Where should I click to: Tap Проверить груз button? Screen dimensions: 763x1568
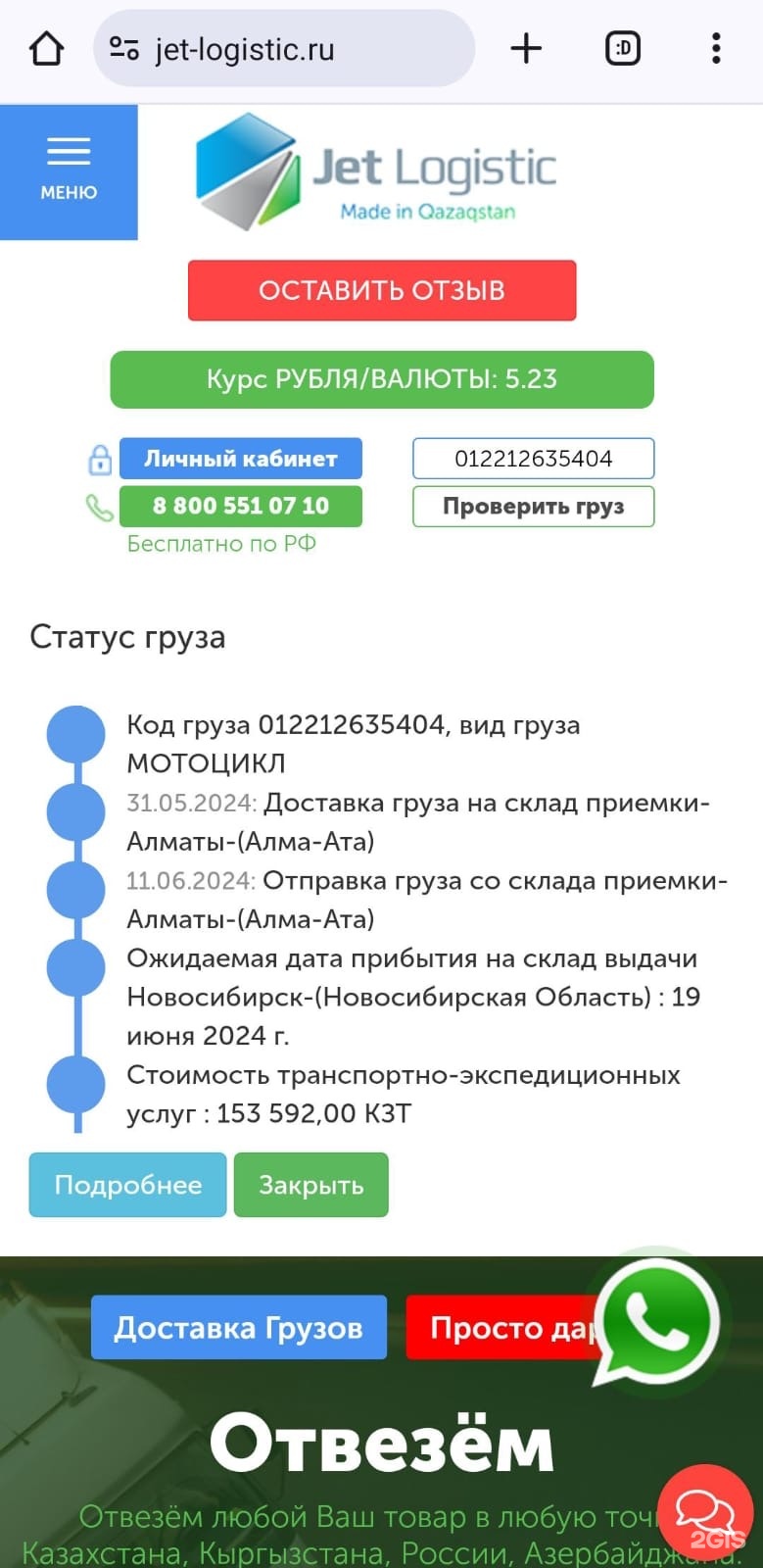point(533,506)
